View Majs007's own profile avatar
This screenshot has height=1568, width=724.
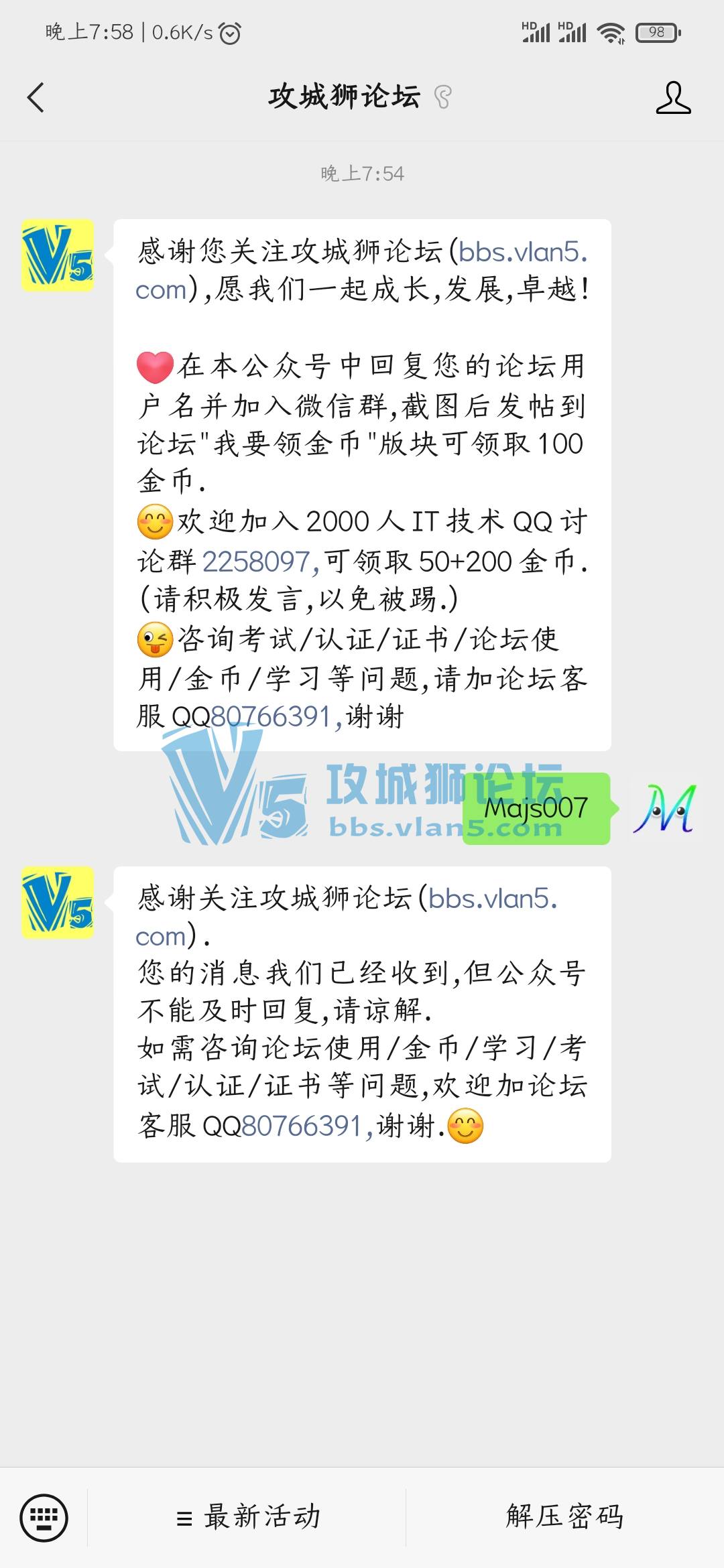(x=664, y=808)
